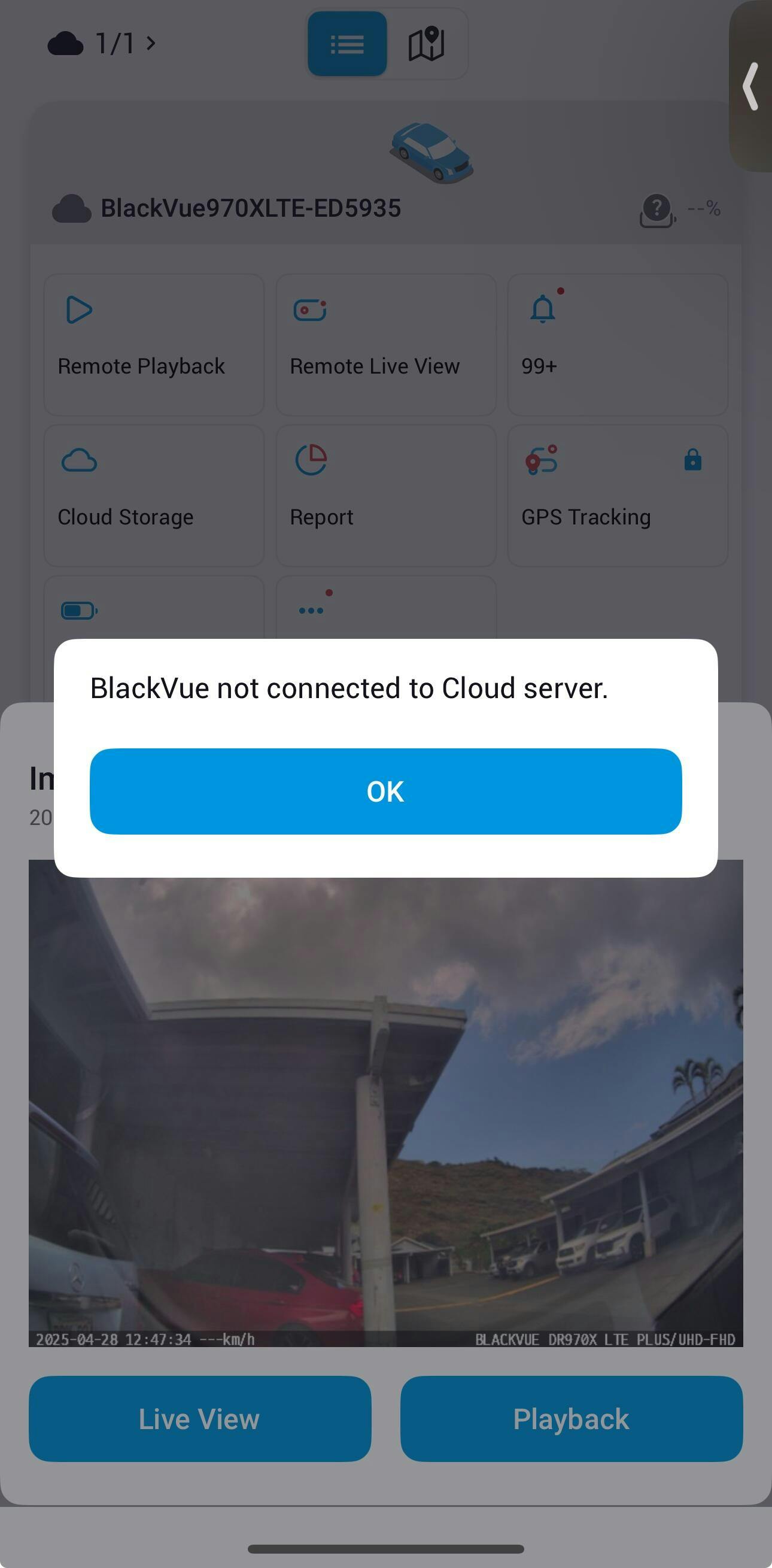Open Playback
Image resolution: width=772 pixels, height=1568 pixels.
pos(572,1419)
